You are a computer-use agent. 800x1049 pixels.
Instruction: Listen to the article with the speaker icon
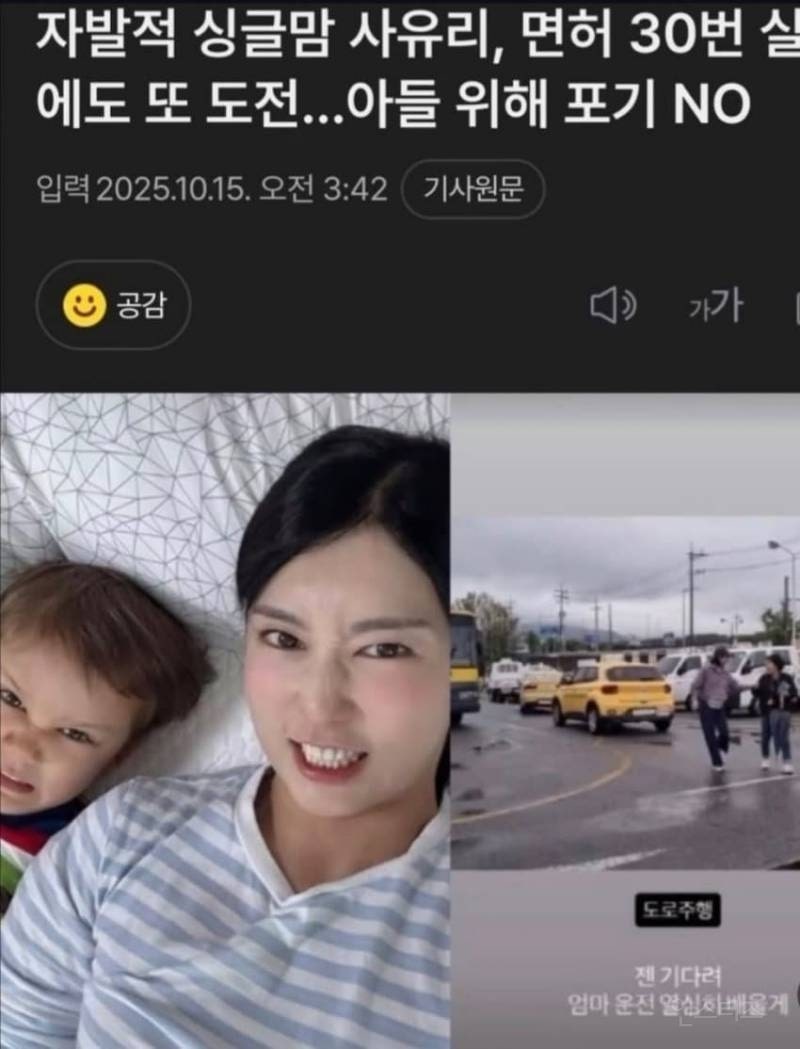[x=612, y=305]
